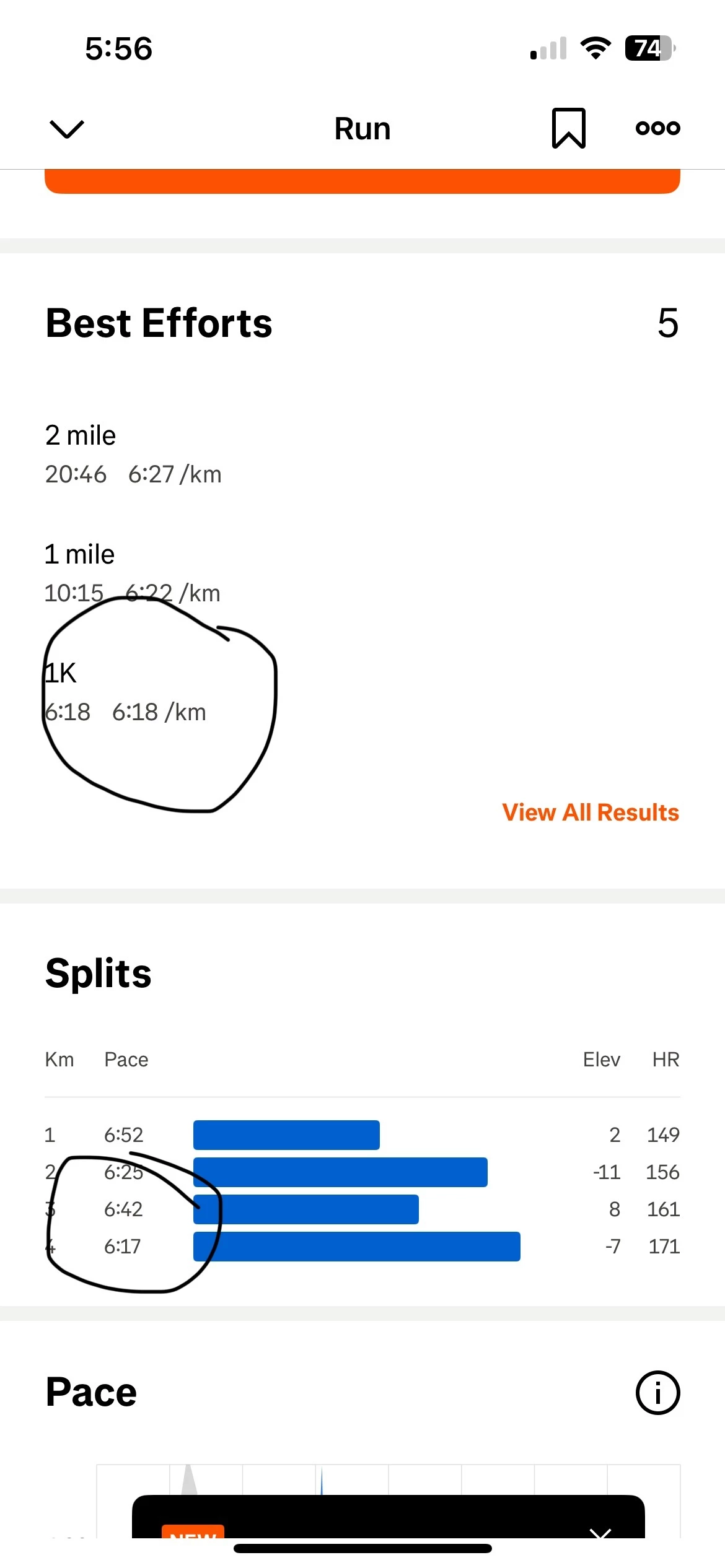Screen dimensions: 725x1568
Task: Bookmark this run activity
Action: point(568,128)
